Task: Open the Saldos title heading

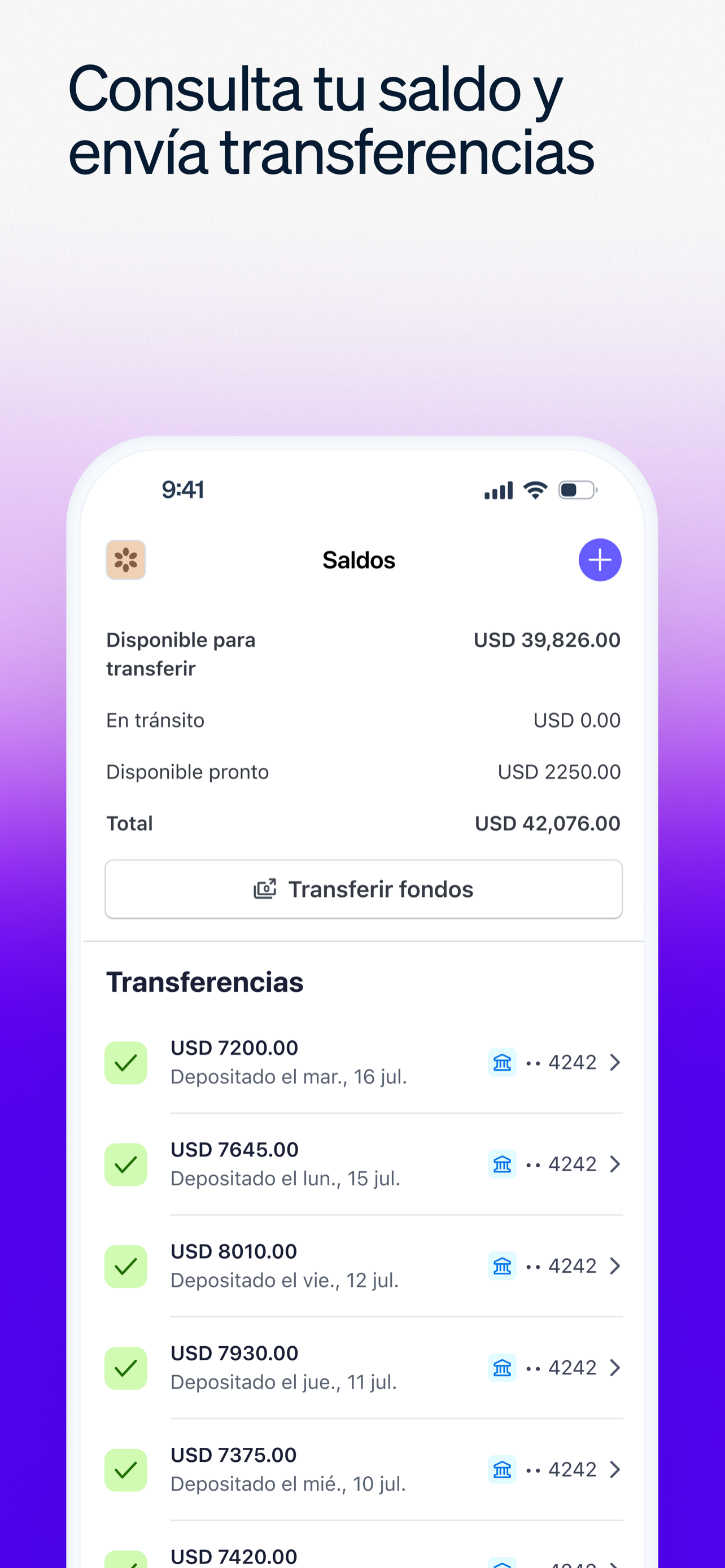Action: pyautogui.click(x=359, y=559)
